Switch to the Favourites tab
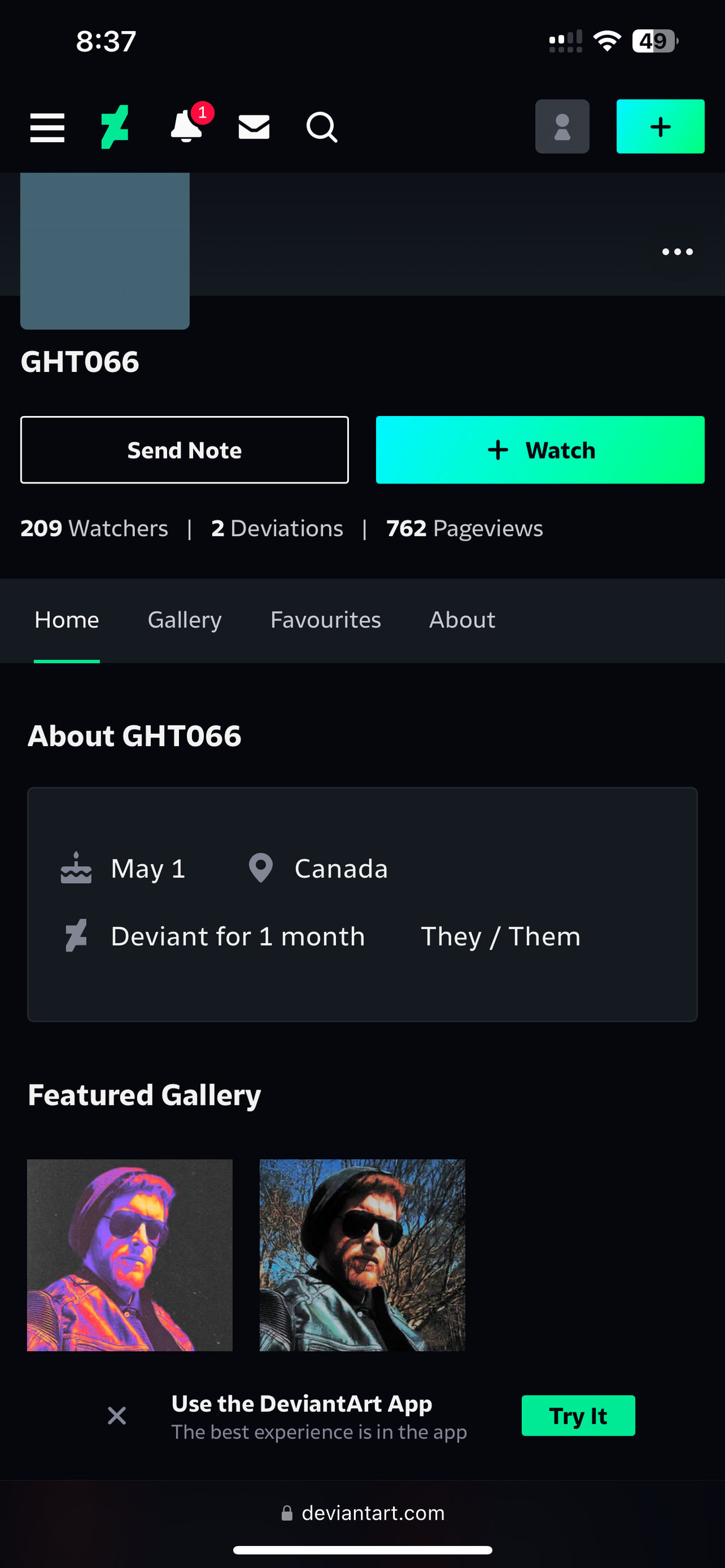The image size is (725, 1568). (x=325, y=620)
